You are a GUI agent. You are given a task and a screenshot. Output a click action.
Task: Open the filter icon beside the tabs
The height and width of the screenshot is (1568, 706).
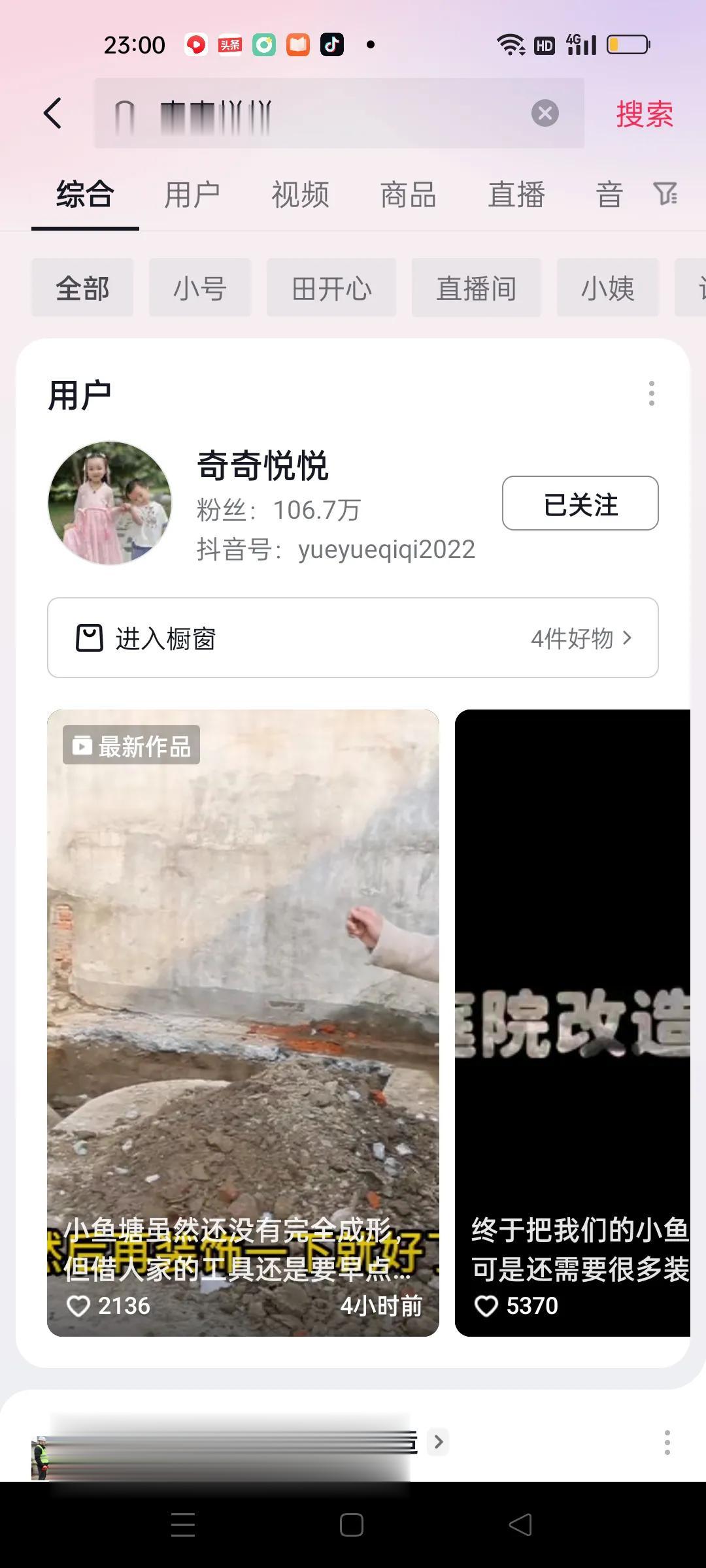(665, 193)
